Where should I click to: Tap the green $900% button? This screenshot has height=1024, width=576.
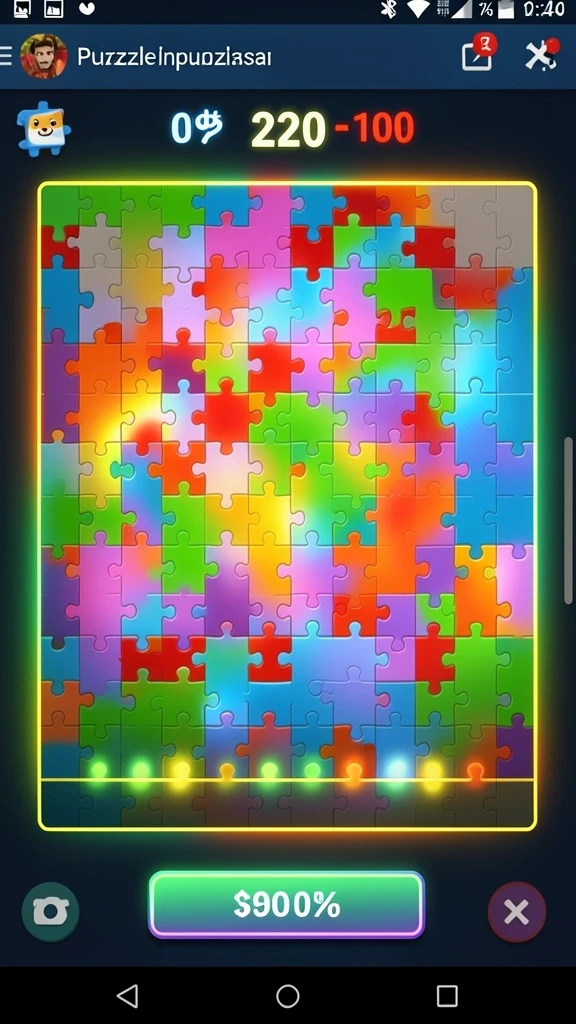point(287,904)
